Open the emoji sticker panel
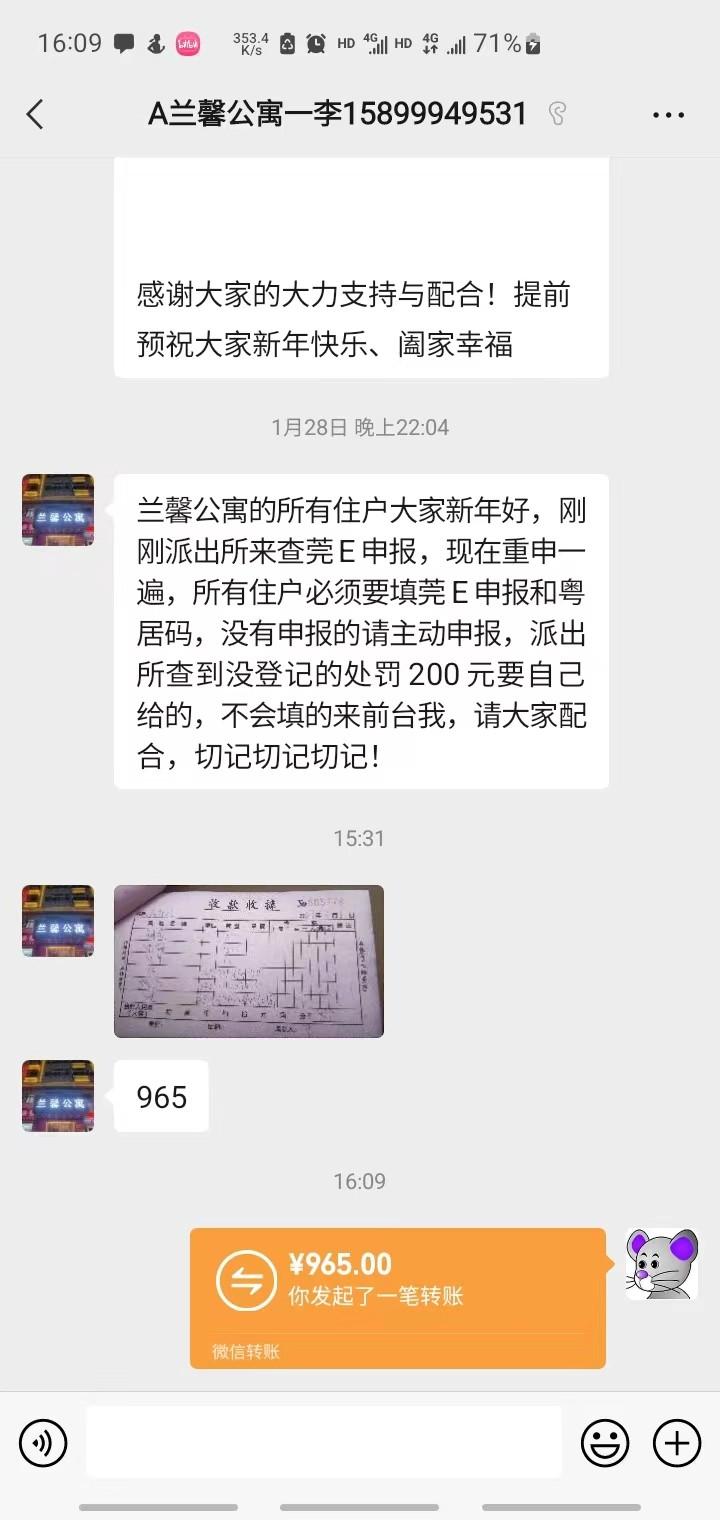Image resolution: width=720 pixels, height=1520 pixels. tap(605, 1443)
